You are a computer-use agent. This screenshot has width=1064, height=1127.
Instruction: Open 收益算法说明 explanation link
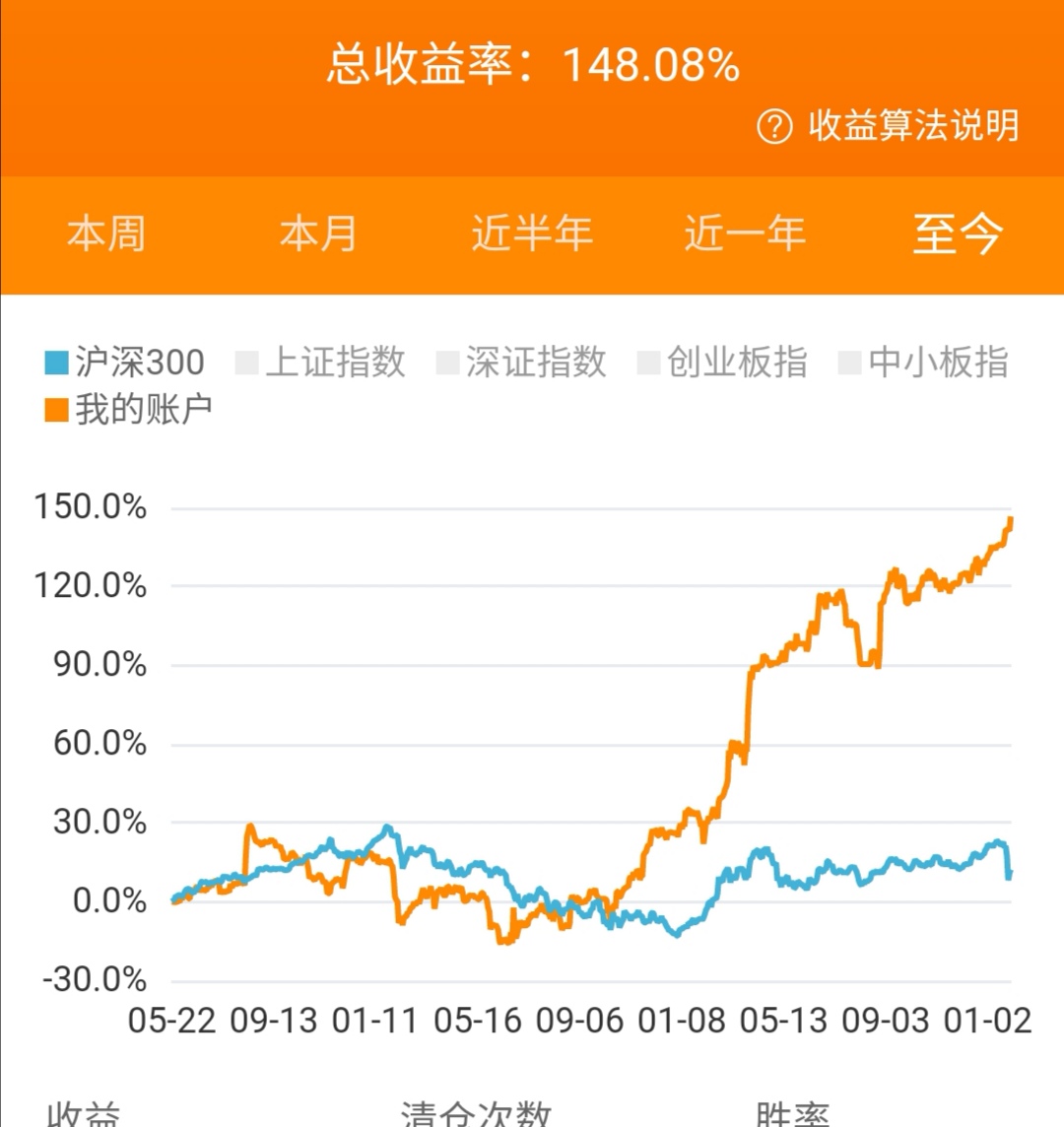click(x=916, y=128)
